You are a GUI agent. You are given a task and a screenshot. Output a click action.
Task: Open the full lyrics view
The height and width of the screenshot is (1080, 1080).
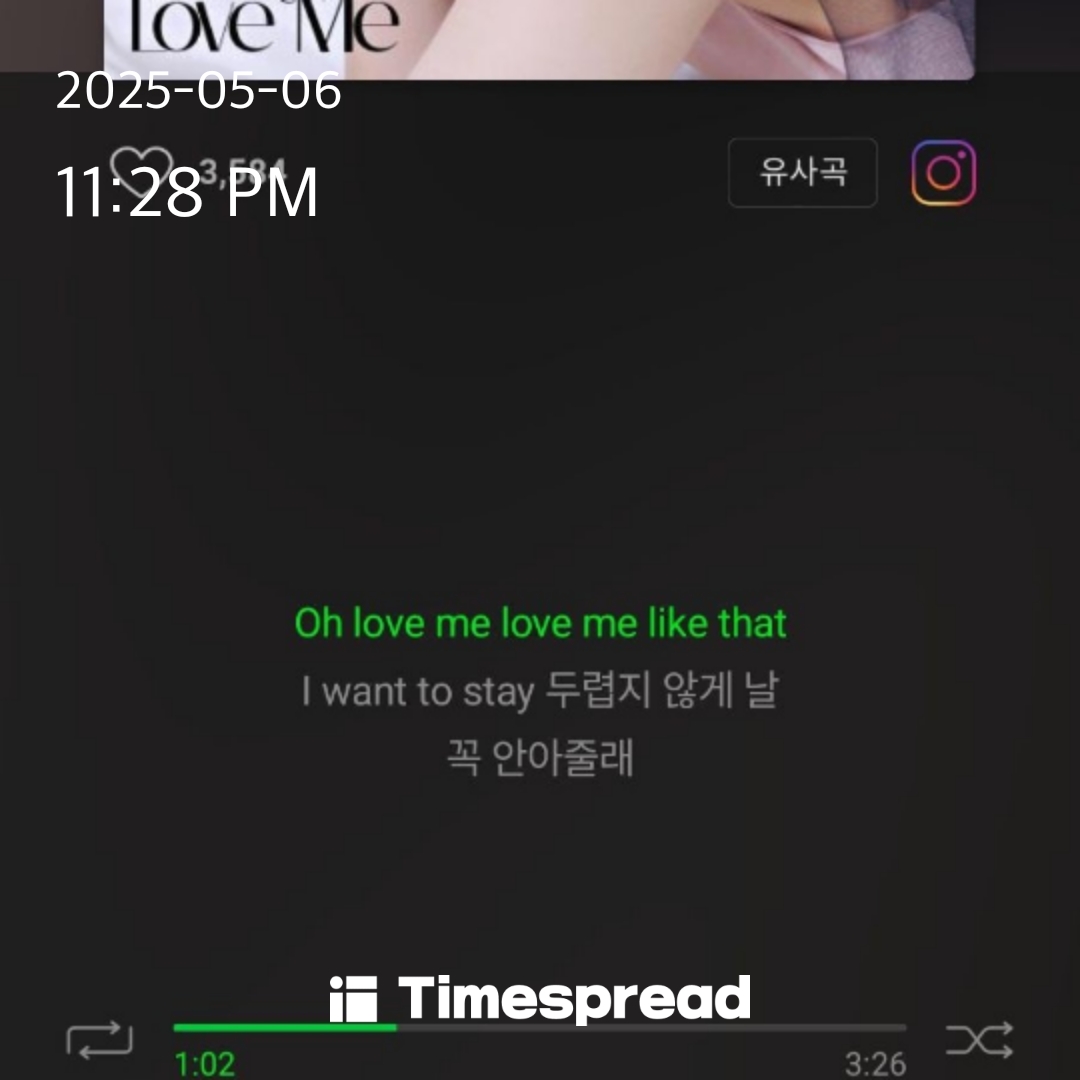point(540,690)
